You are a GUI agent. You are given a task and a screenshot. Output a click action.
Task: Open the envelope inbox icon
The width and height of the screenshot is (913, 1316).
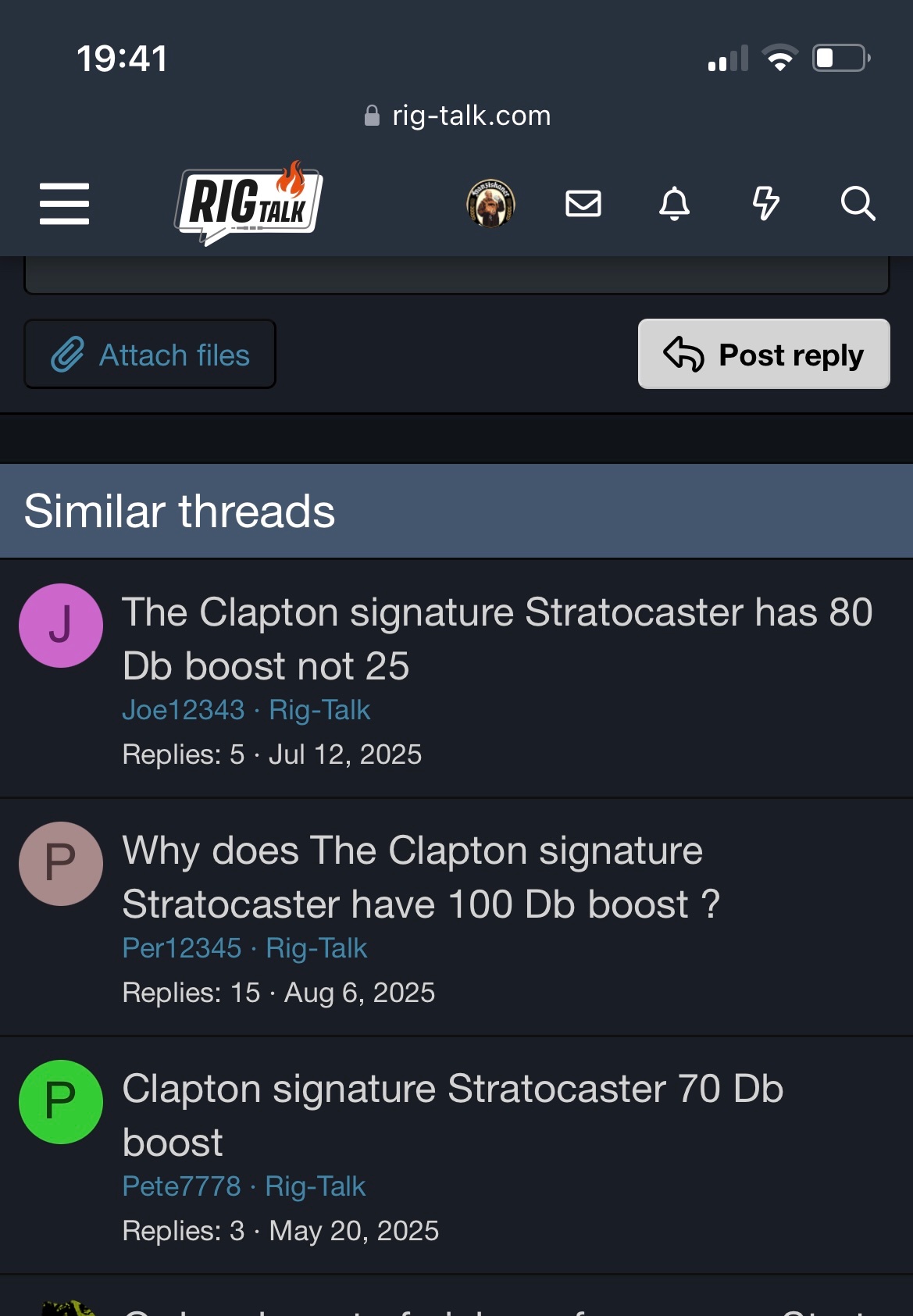click(x=583, y=204)
